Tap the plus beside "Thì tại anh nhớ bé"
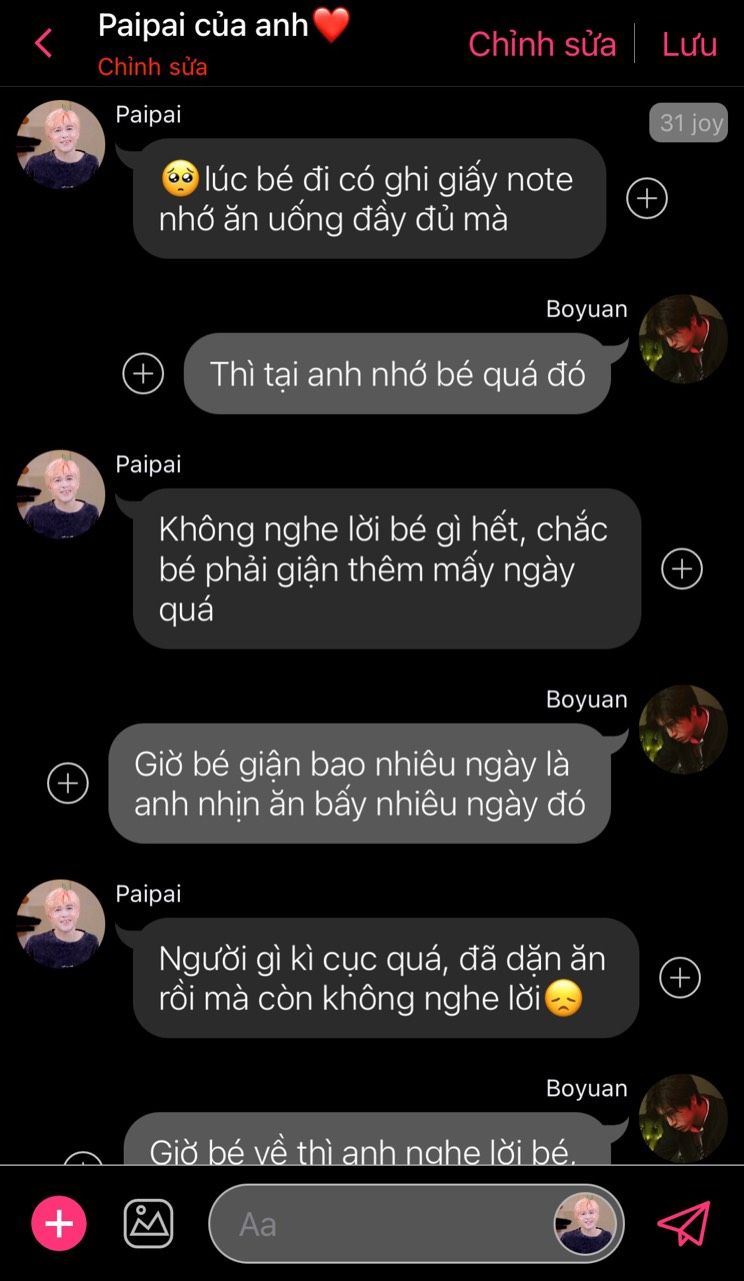Viewport: 744px width, 1281px height. pos(143,374)
